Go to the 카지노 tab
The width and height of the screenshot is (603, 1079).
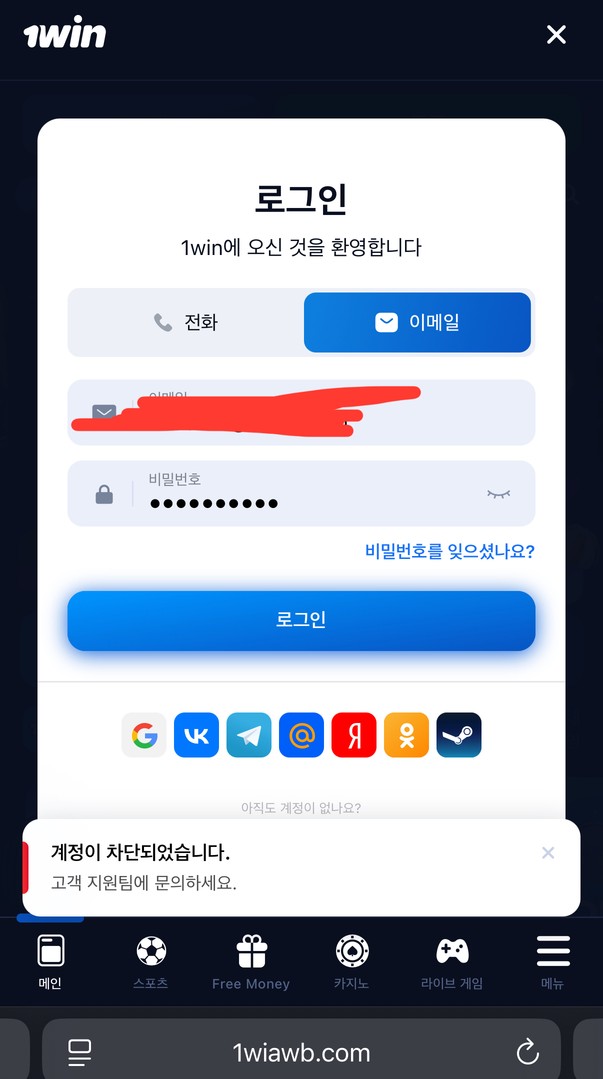pos(351,961)
